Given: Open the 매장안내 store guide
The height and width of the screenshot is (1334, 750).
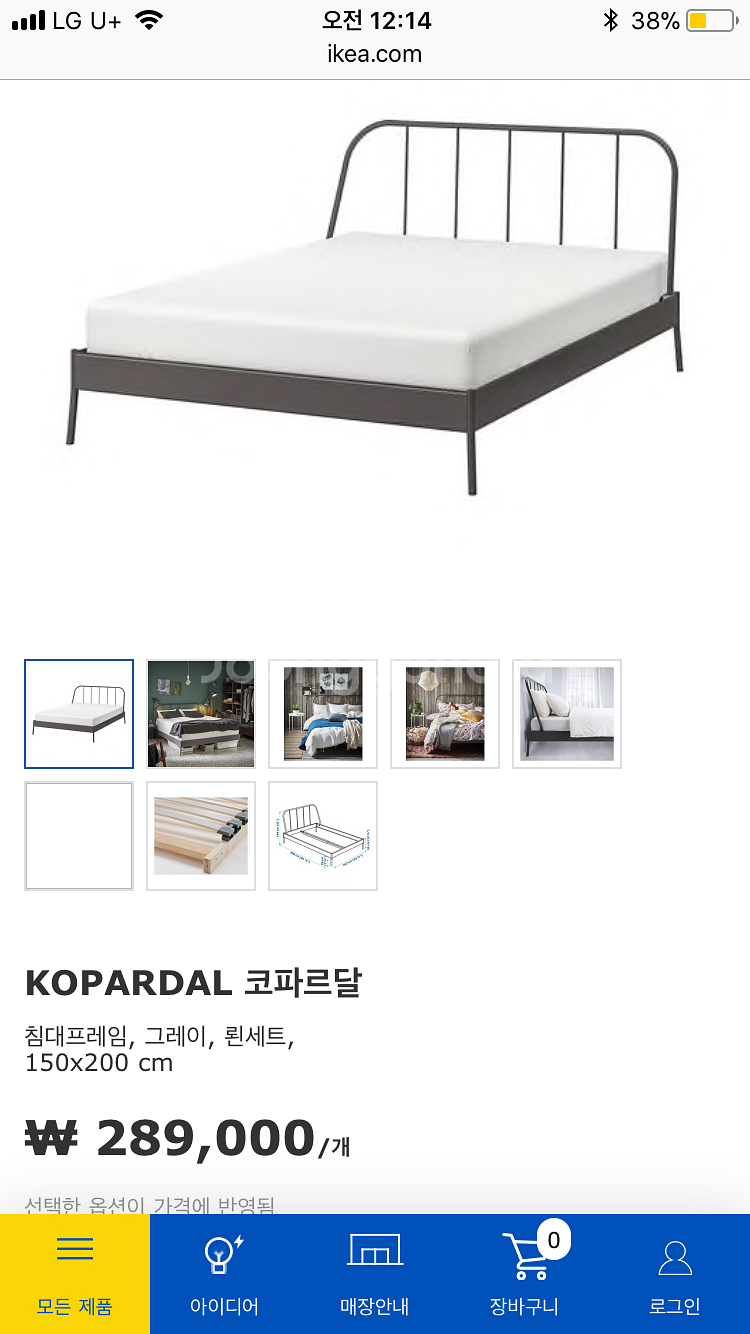Looking at the screenshot, I should [375, 1274].
